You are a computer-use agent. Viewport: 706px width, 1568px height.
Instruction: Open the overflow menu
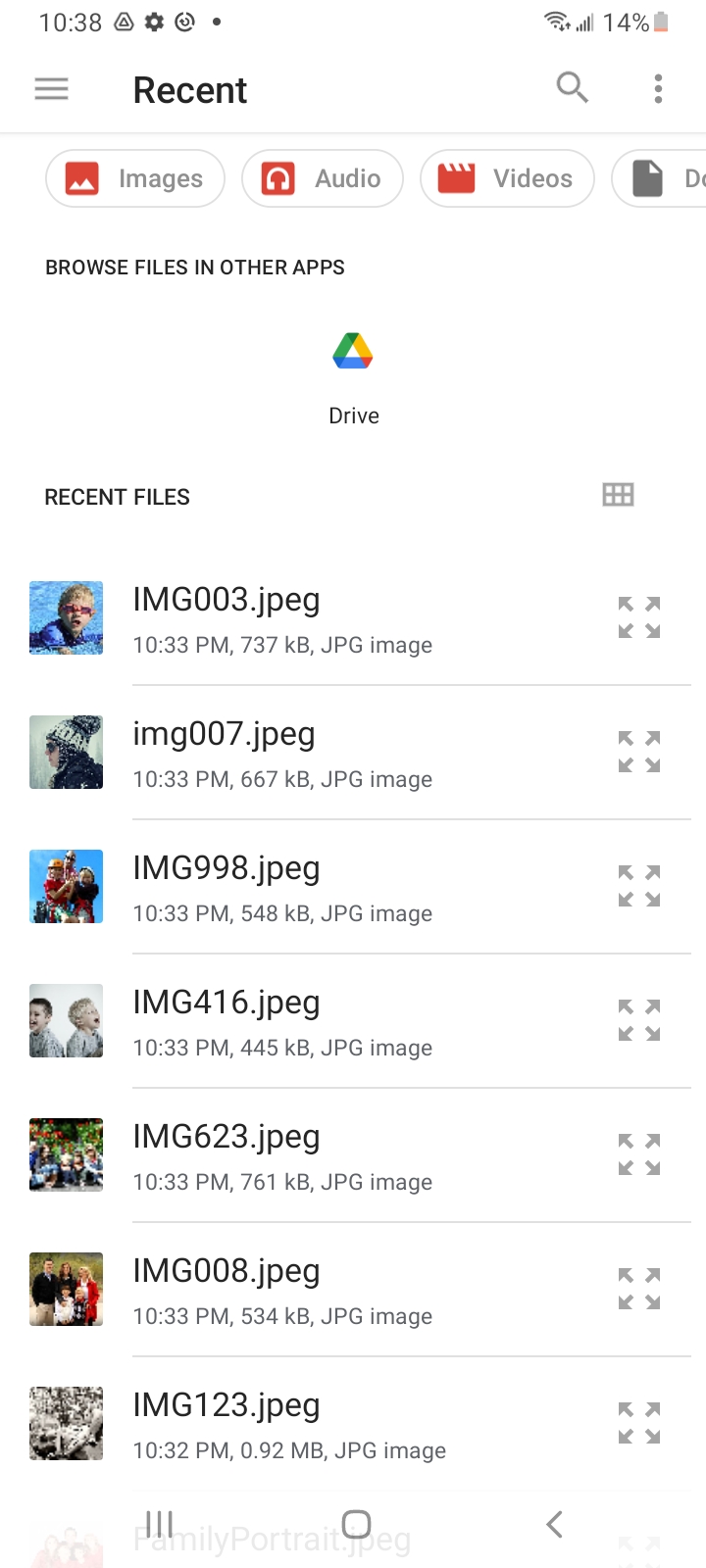tap(658, 88)
